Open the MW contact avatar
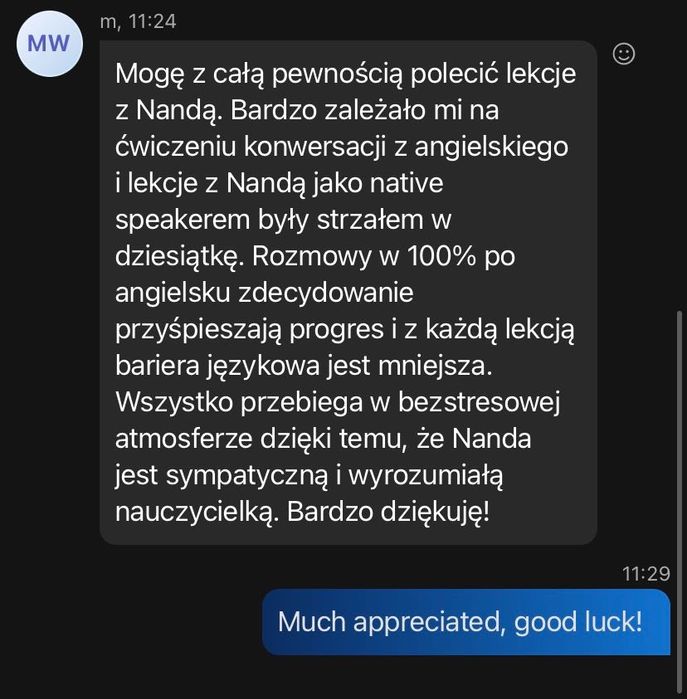This screenshot has height=699, width=687. [x=49, y=44]
